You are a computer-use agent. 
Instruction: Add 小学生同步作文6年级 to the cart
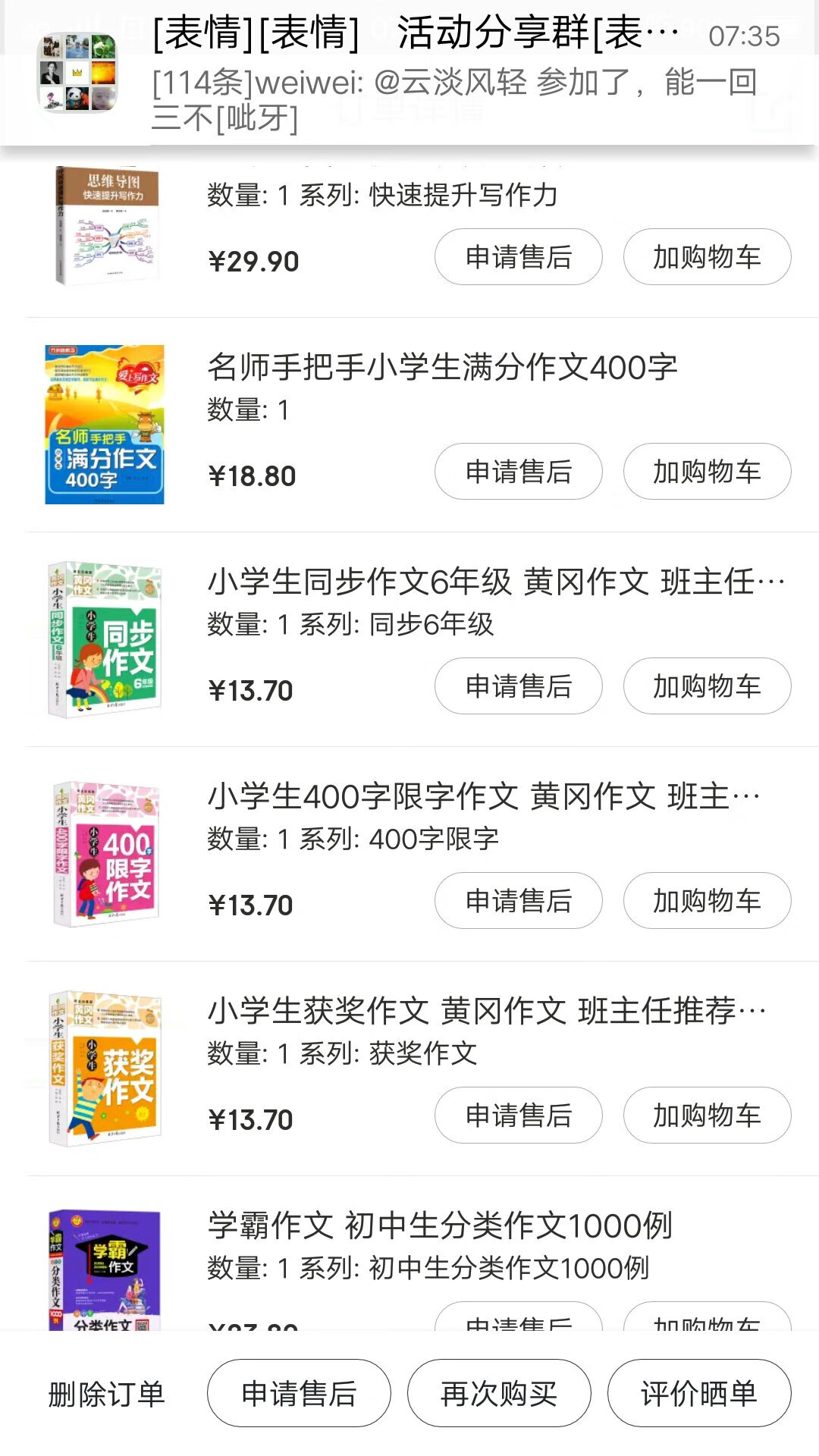(707, 686)
